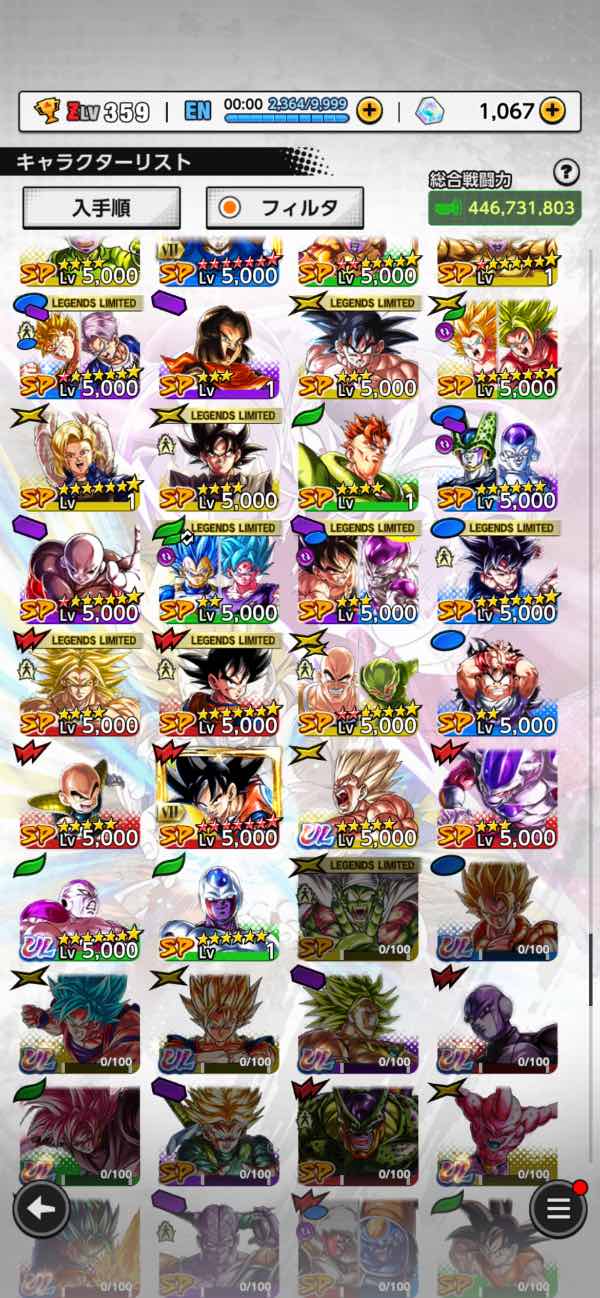
Task: Select the Perfect Cell 0/100 card
Action: 358,1135
